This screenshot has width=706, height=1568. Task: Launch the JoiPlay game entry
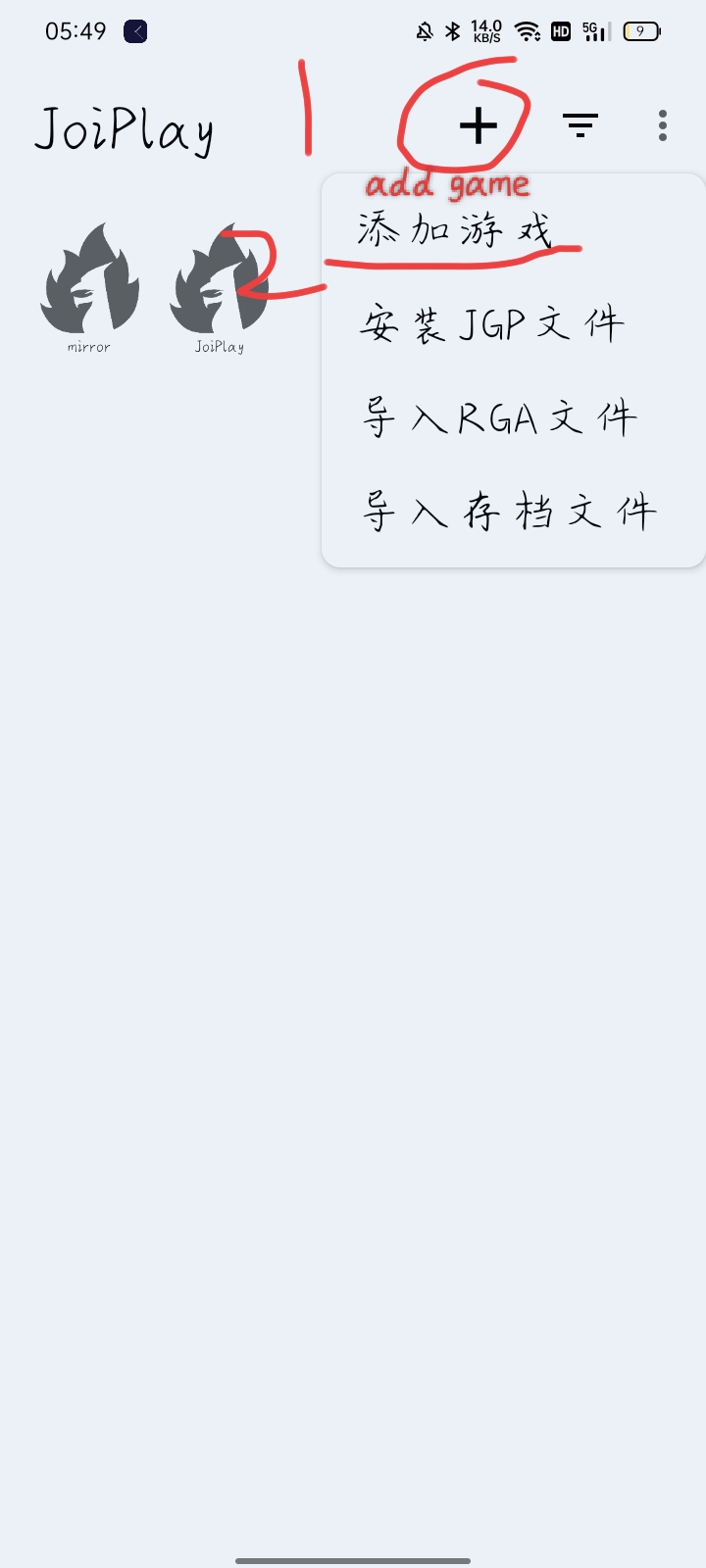pyautogui.click(x=219, y=286)
